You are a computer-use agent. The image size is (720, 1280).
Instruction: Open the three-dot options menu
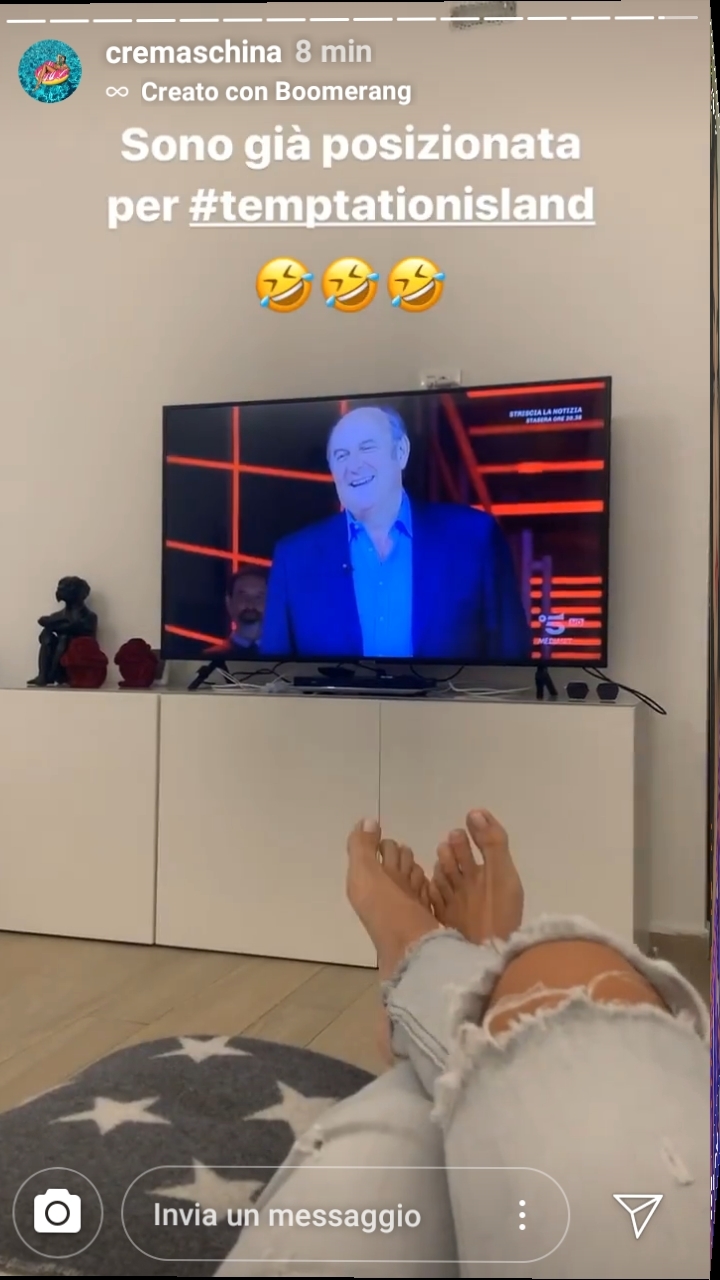(521, 1215)
